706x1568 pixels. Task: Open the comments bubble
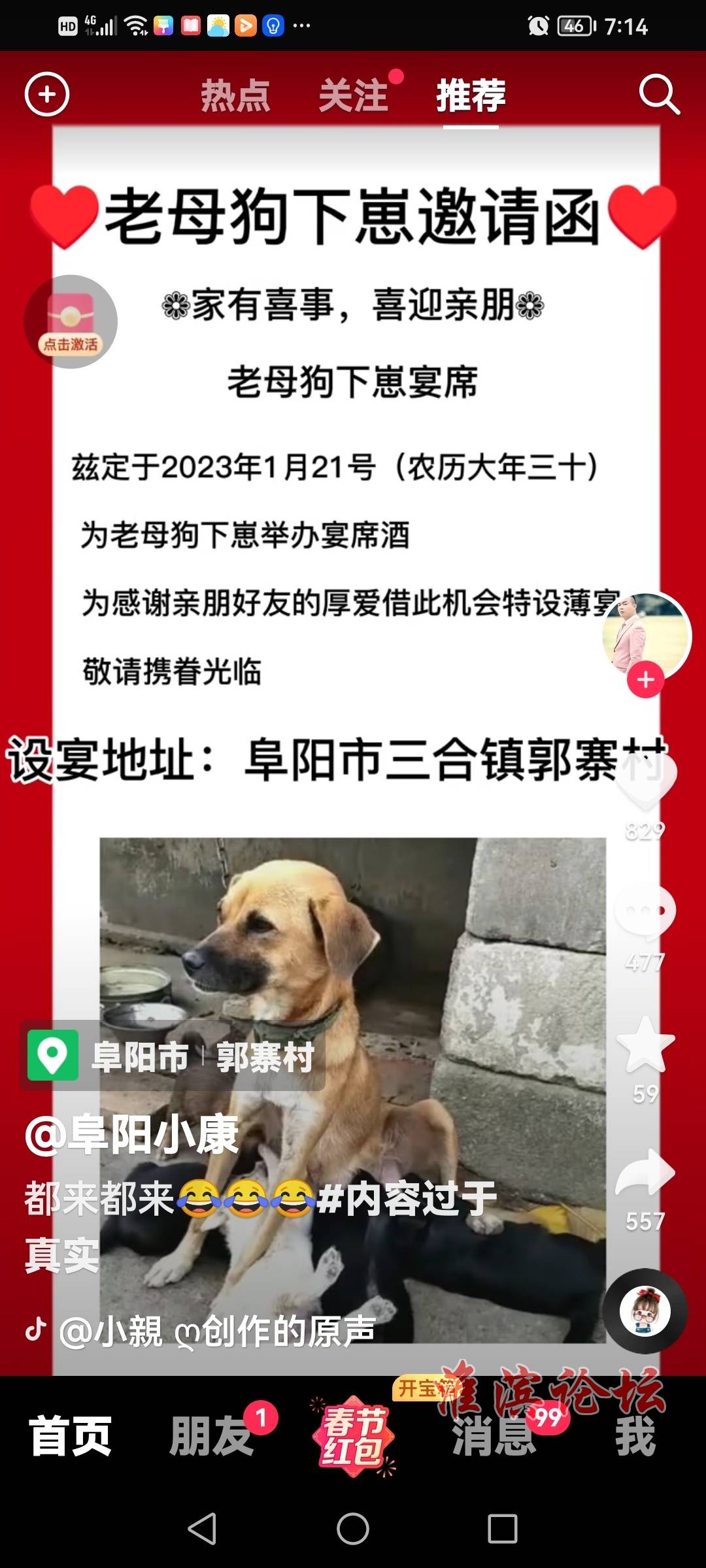(x=645, y=911)
